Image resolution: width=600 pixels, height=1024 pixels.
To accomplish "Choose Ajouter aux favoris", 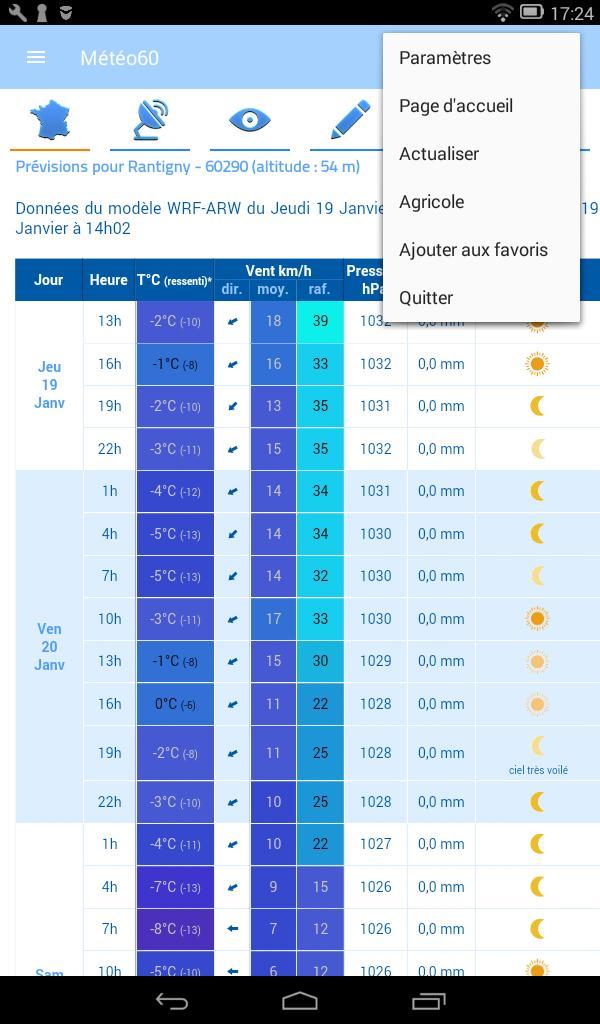I will 473,250.
